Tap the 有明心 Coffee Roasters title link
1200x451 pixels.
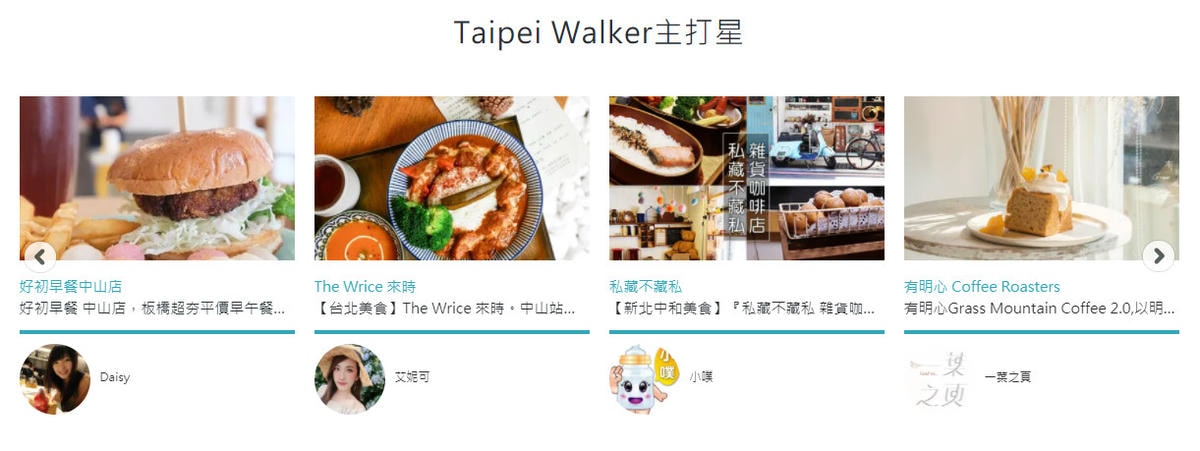tap(981, 286)
